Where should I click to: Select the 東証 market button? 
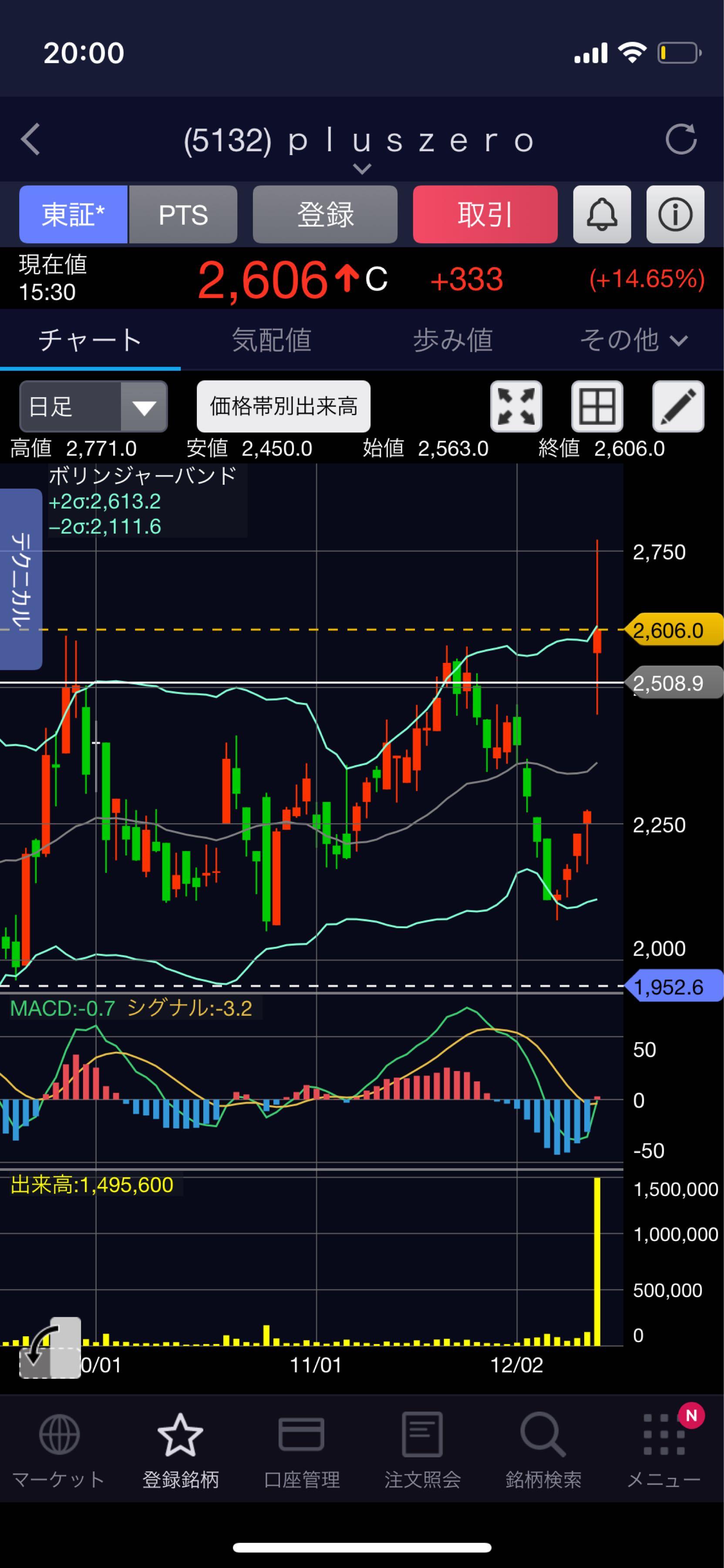74,215
